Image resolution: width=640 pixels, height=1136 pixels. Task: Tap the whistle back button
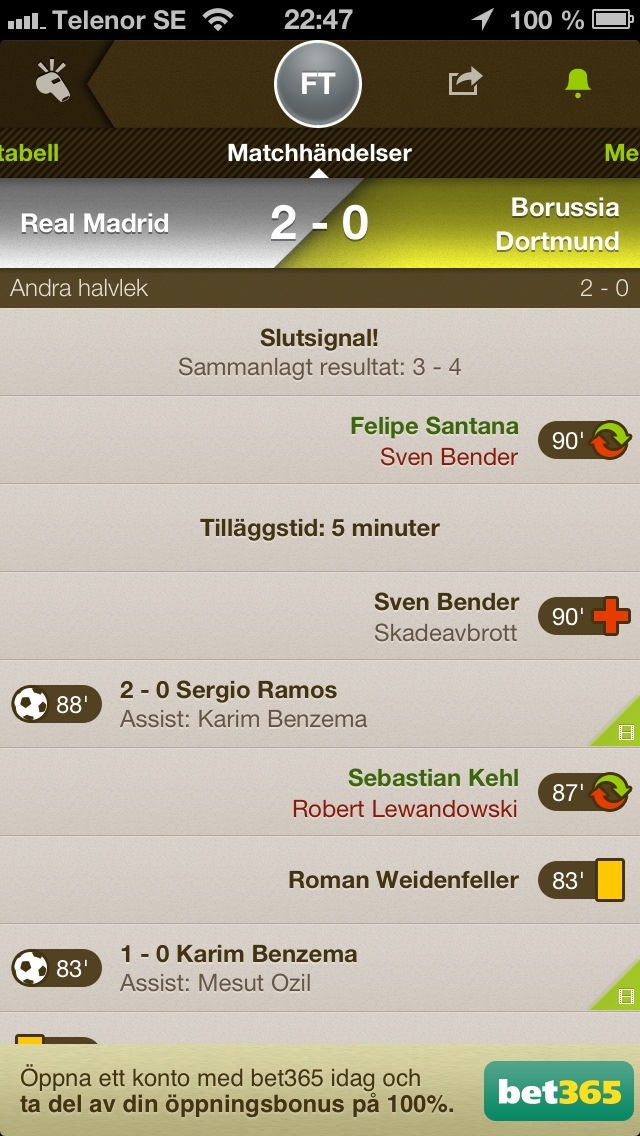point(51,83)
